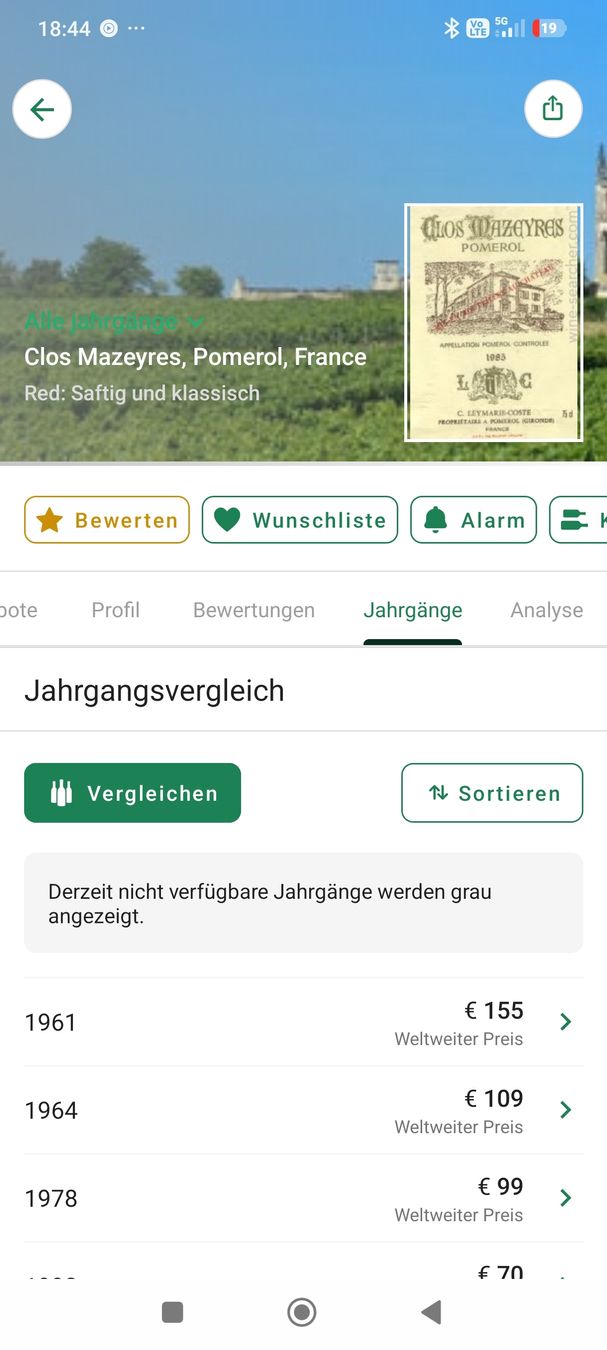607x1350 pixels.
Task: Open the 1964 vintage row
Action: point(303,1110)
